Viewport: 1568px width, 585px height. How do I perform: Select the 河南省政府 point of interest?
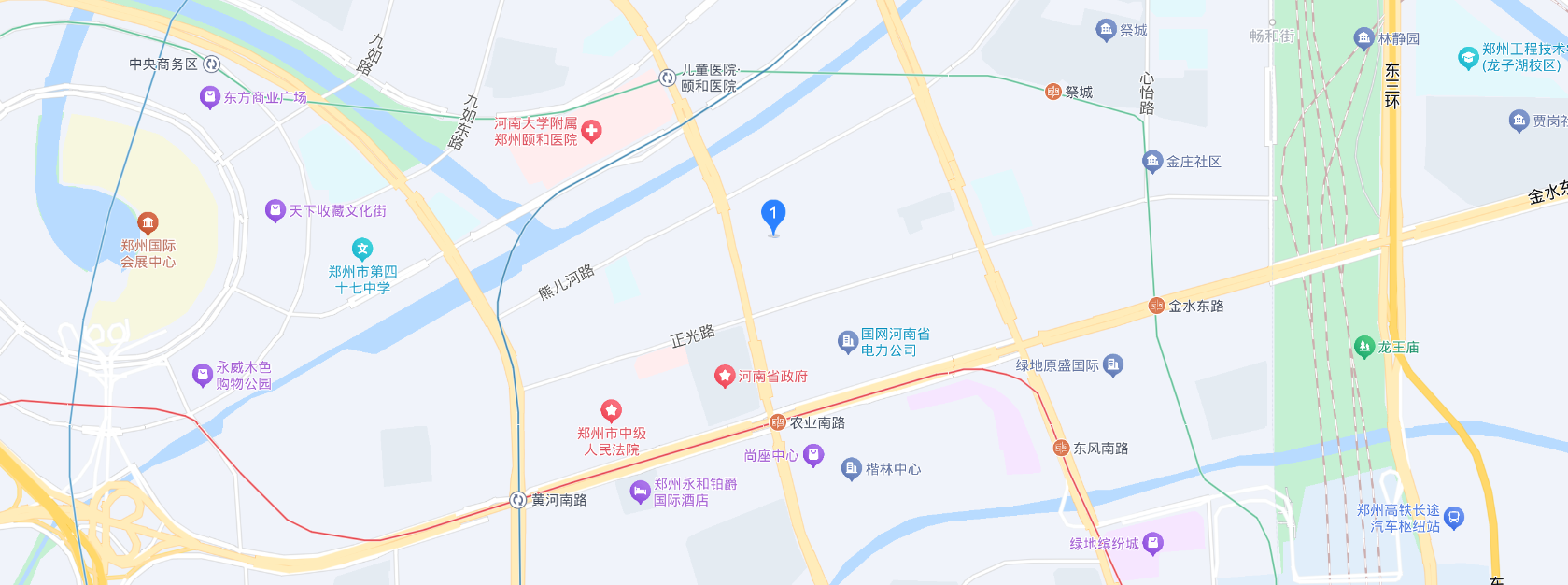pos(724,377)
